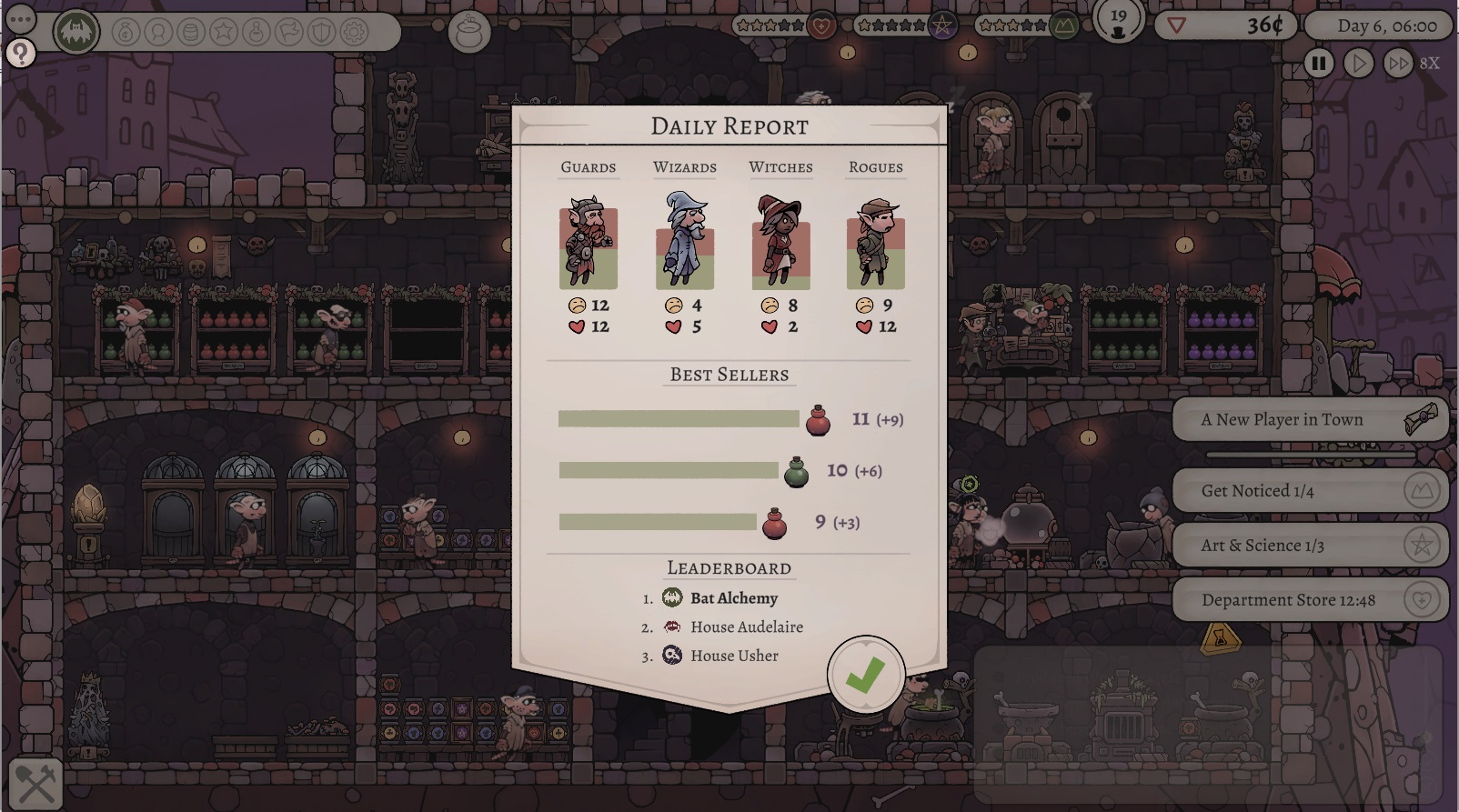
Task: Open the Bat Alchemy company emblem
Action: pyautogui.click(x=76, y=33)
